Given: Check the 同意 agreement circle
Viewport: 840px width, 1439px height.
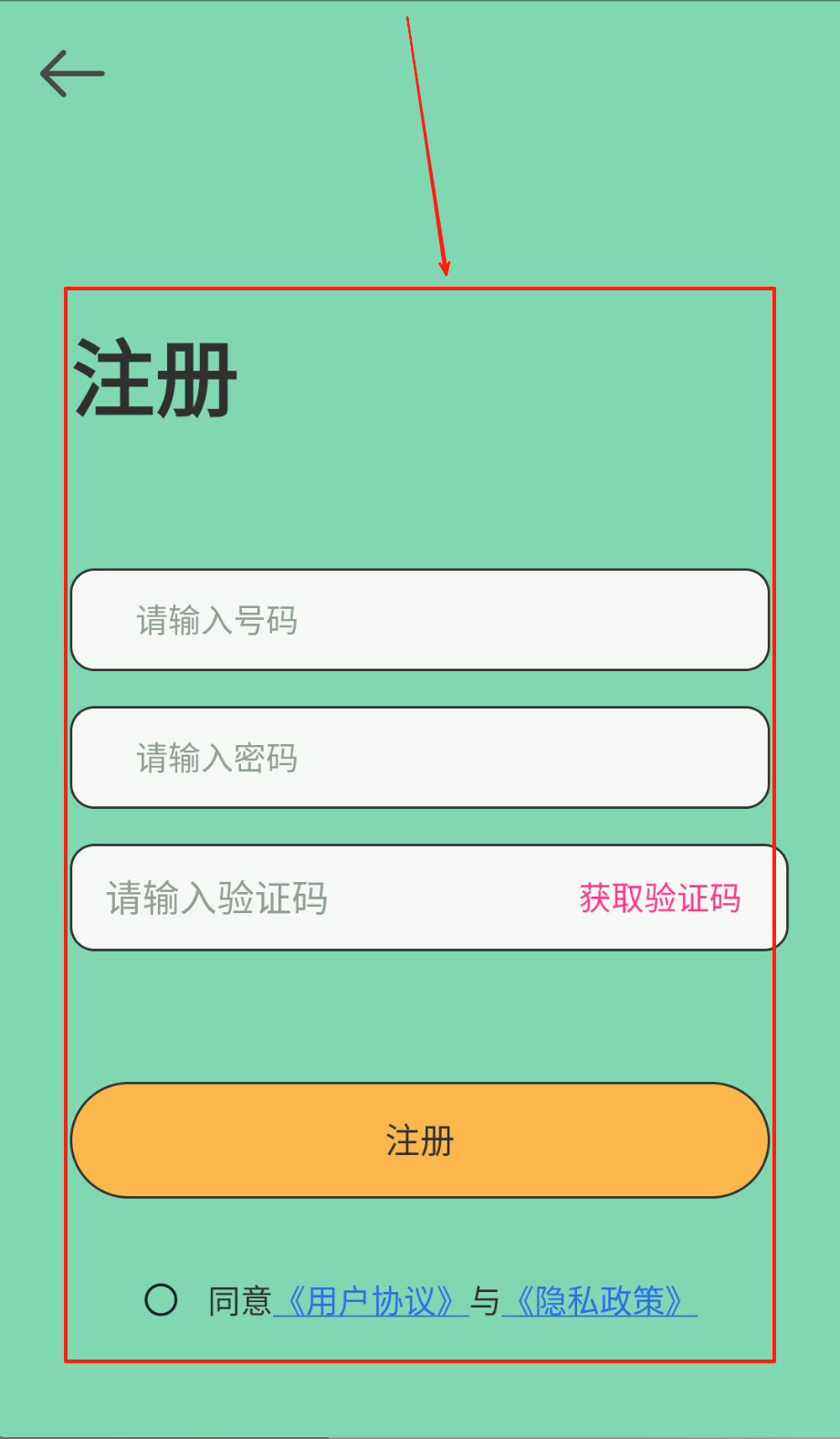Looking at the screenshot, I should click(x=161, y=1299).
